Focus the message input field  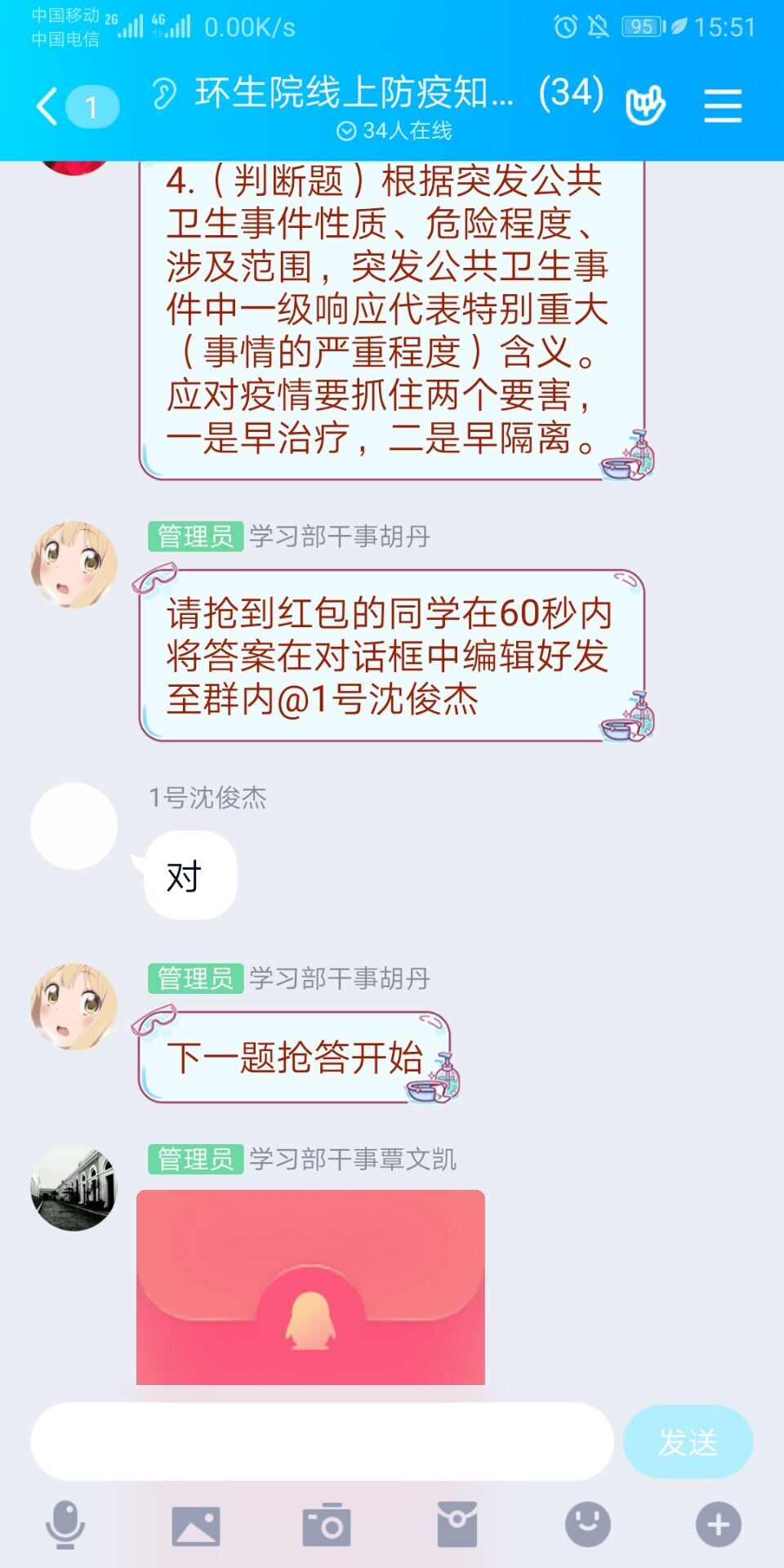tap(322, 1441)
